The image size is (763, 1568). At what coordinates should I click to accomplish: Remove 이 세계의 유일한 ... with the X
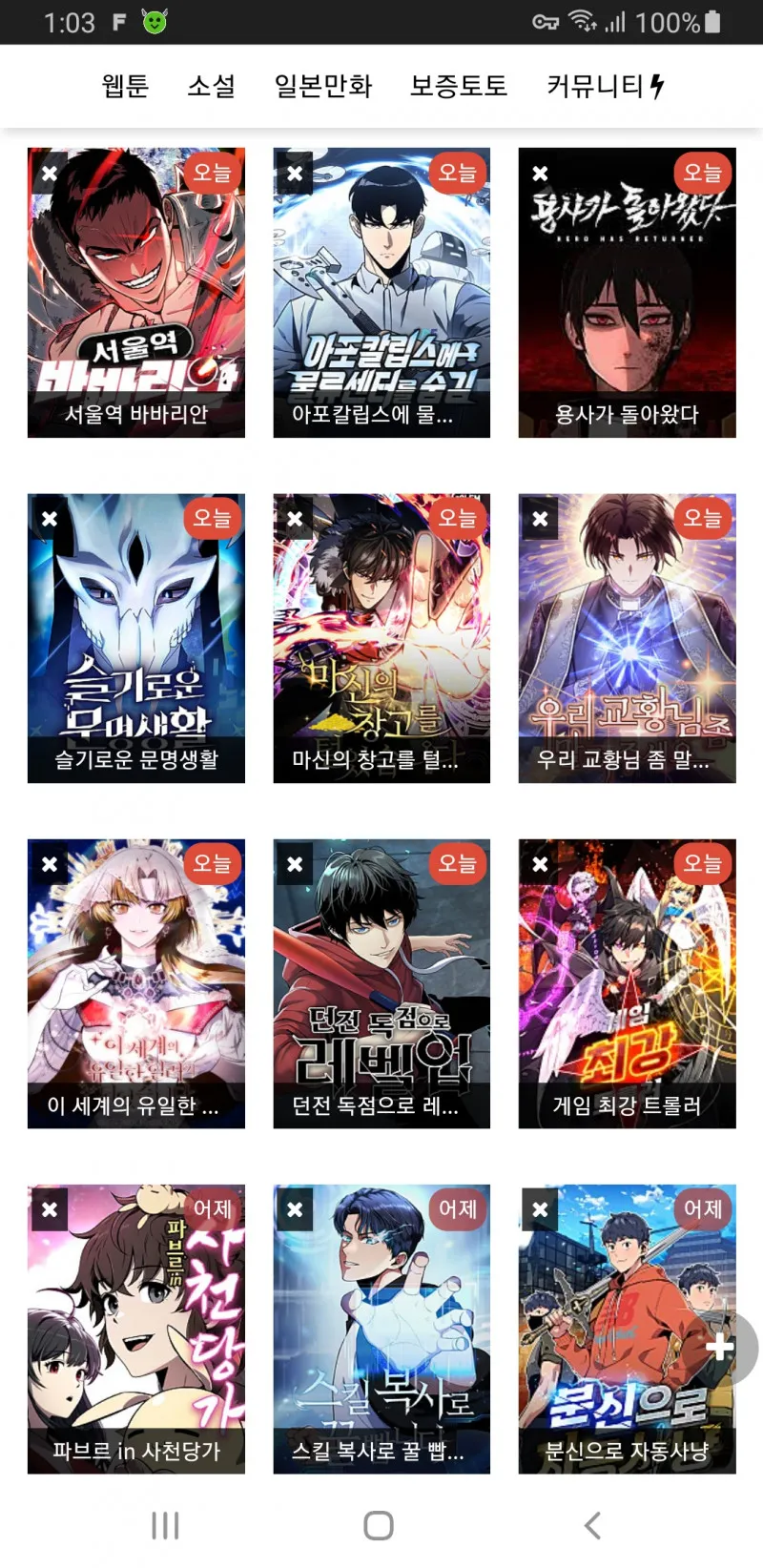(x=50, y=864)
